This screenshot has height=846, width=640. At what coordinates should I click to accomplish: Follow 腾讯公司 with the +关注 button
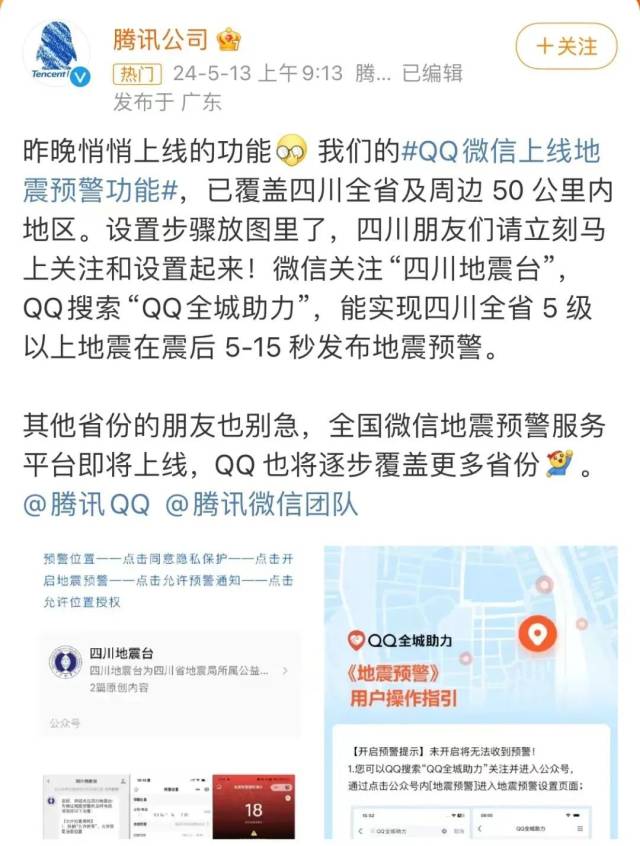pyautogui.click(x=566, y=46)
